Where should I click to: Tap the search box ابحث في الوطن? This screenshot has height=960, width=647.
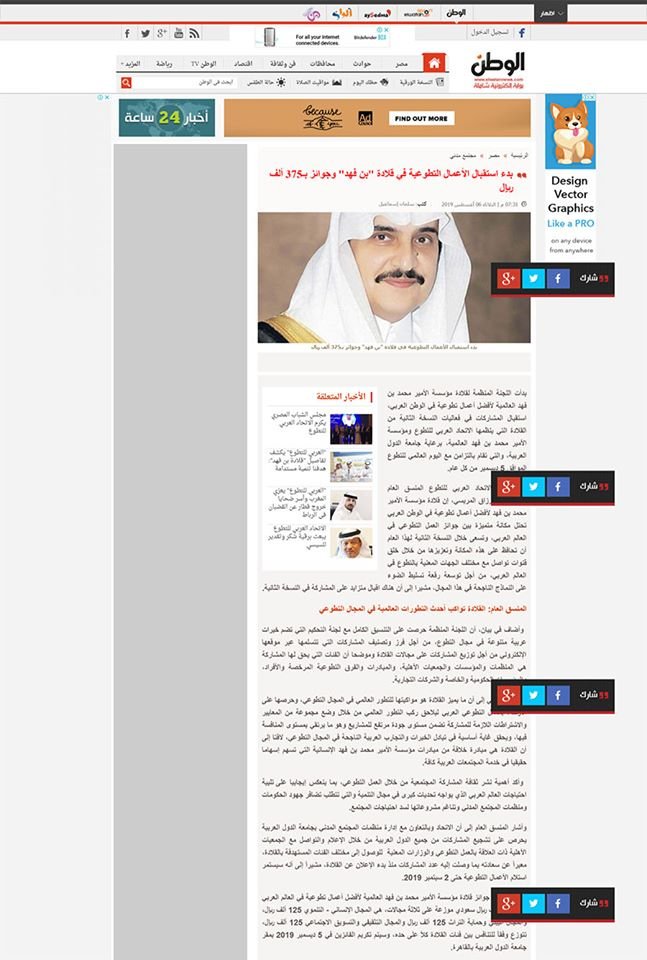point(171,82)
